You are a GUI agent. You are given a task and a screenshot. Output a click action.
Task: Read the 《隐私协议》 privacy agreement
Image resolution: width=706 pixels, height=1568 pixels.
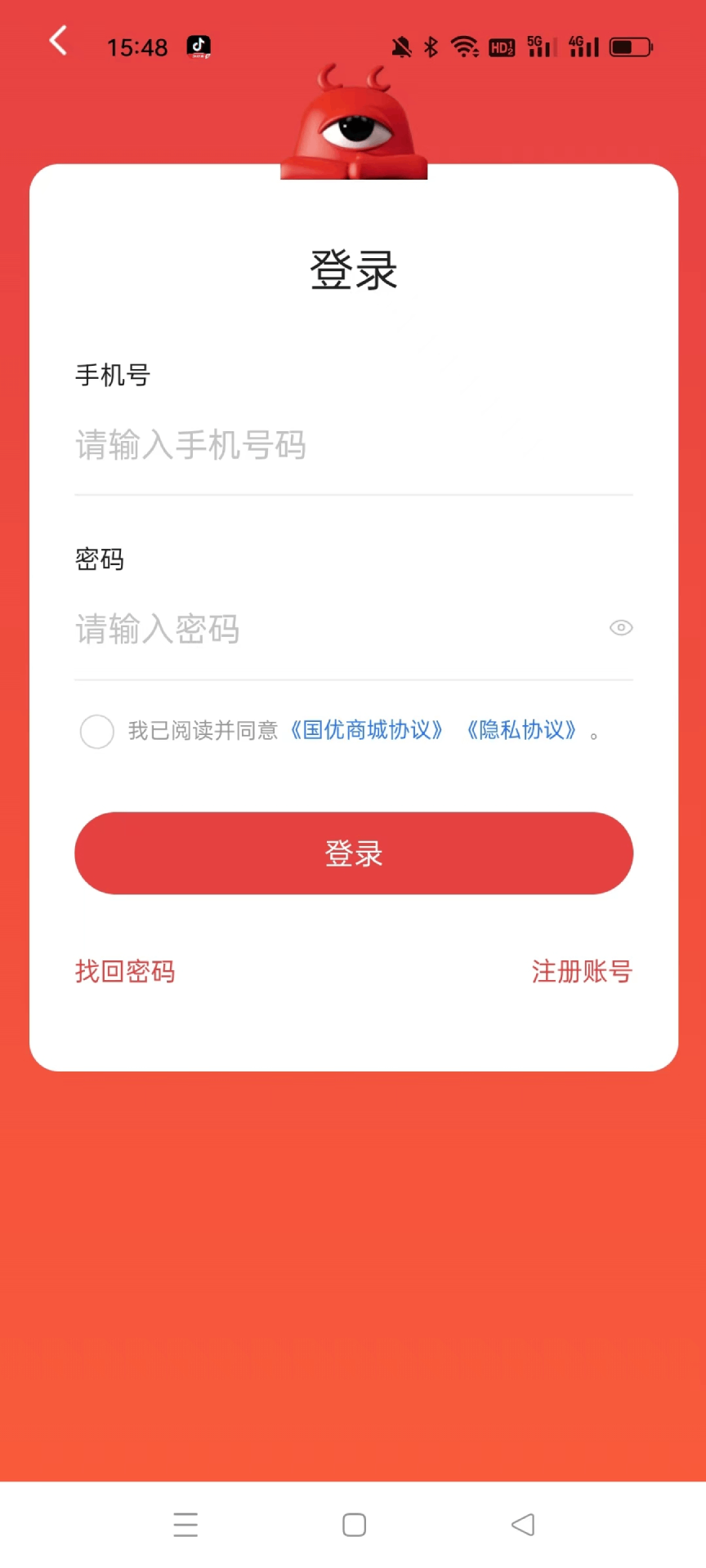(x=521, y=730)
